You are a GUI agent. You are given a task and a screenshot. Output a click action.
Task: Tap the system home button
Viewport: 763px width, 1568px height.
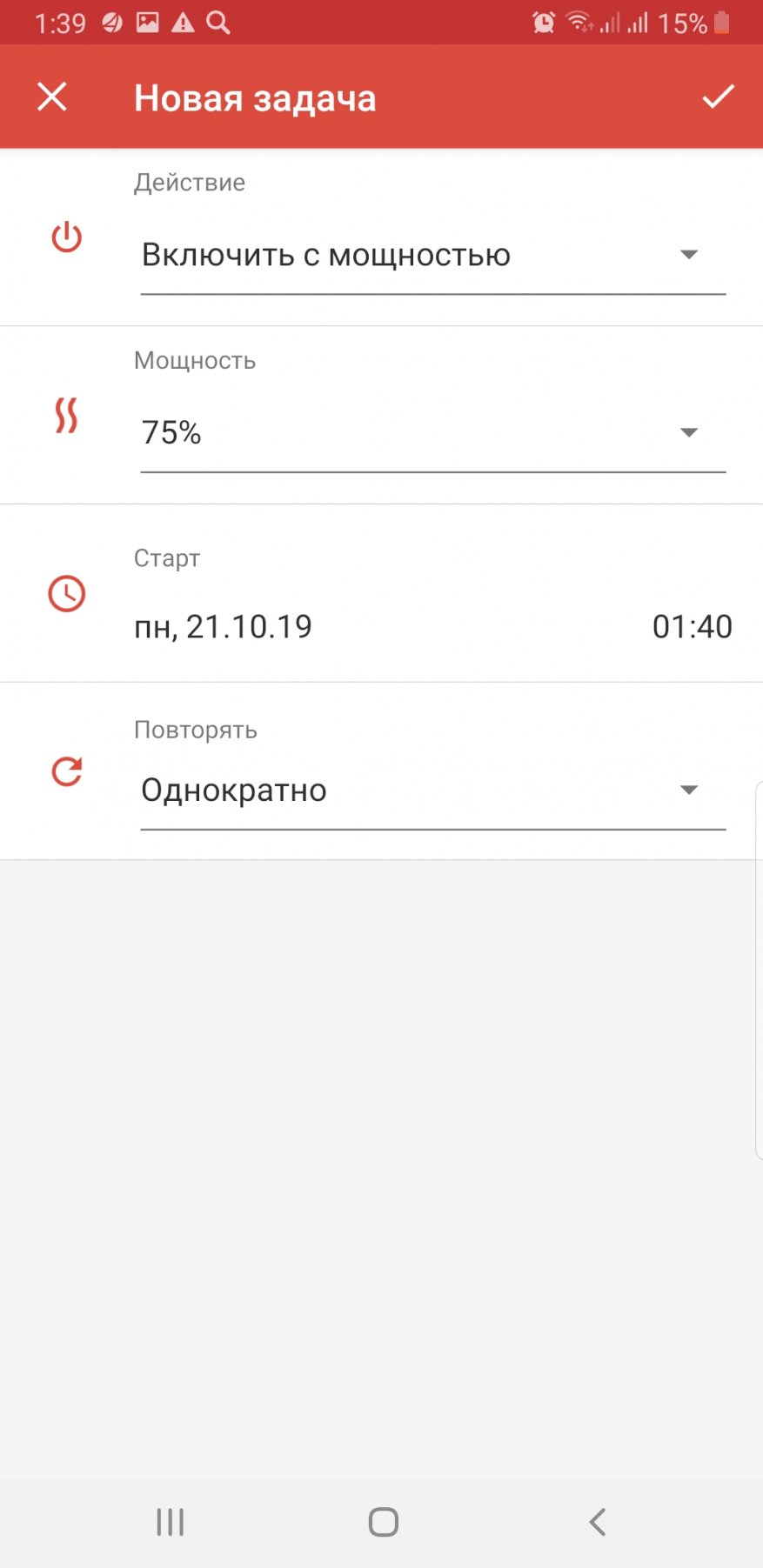[x=383, y=1522]
